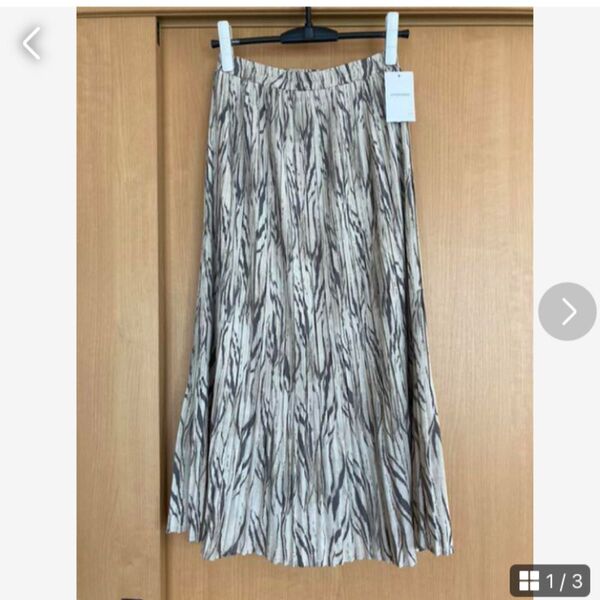Show the next product photo
Image resolution: width=600 pixels, height=600 pixels.
567,311
